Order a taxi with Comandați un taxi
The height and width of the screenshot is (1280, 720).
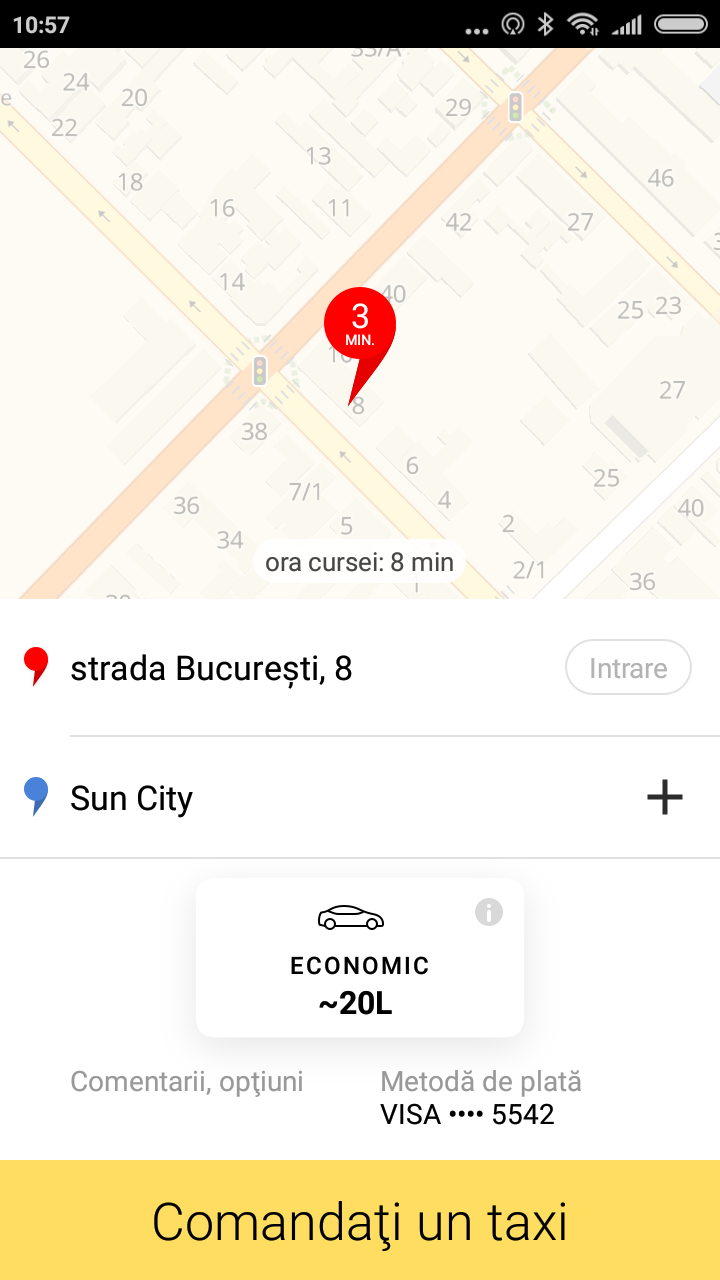click(x=360, y=1220)
